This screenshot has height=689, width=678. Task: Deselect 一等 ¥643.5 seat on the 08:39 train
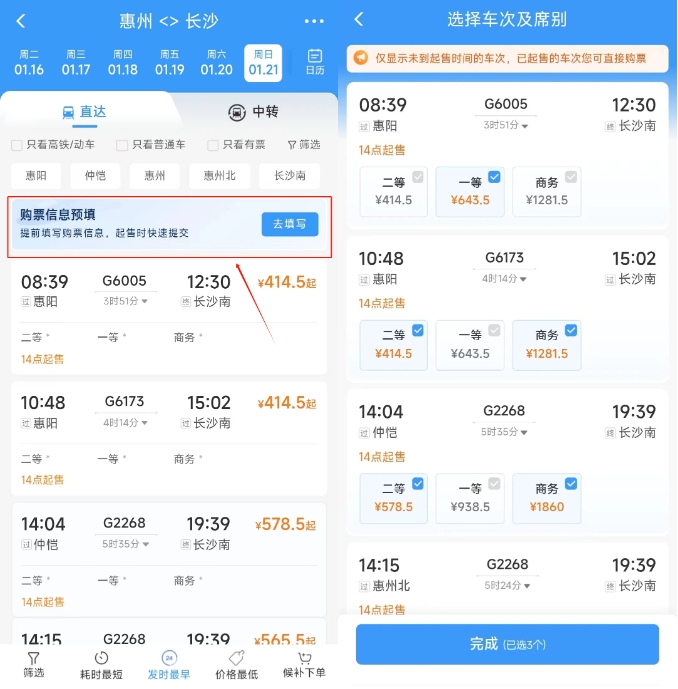click(x=470, y=192)
